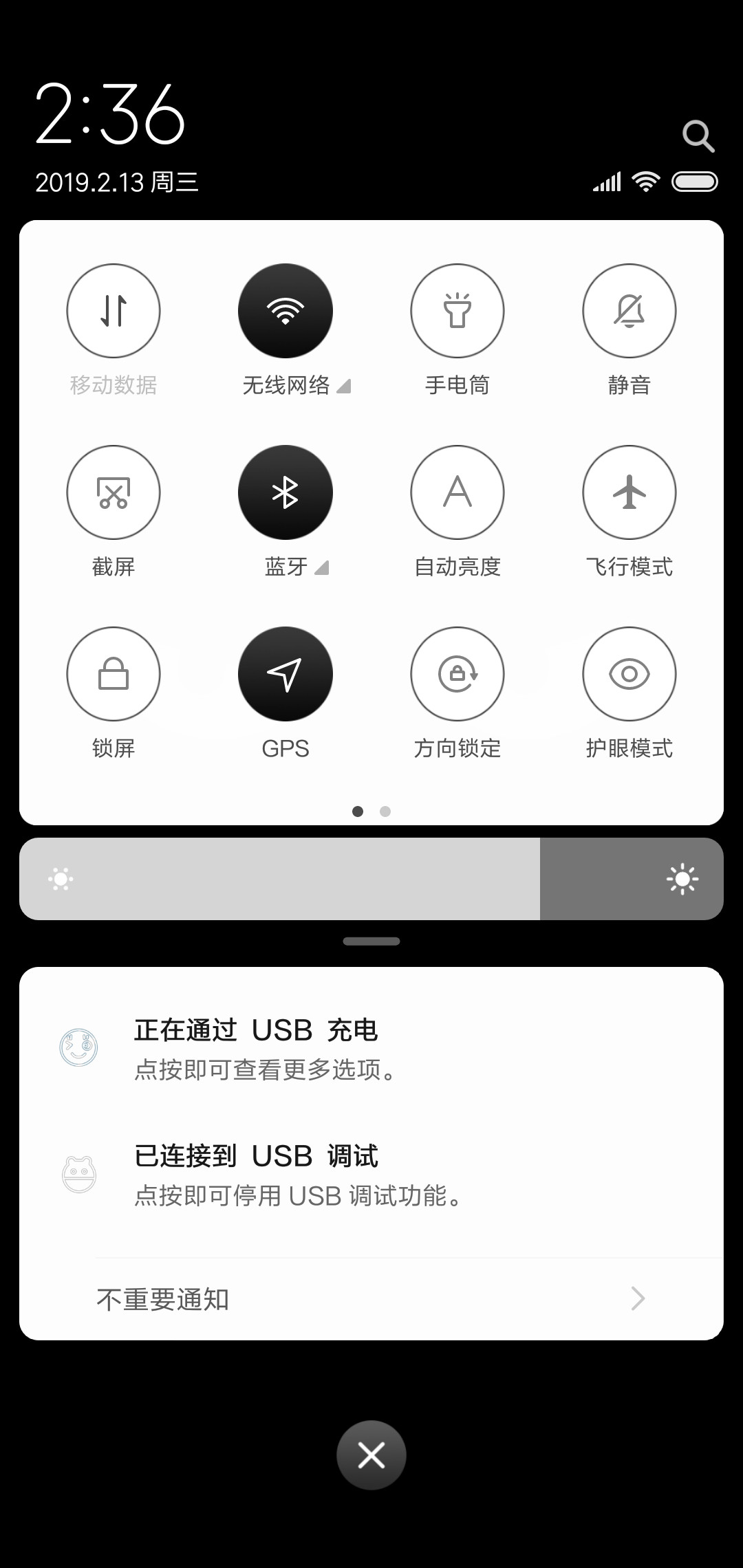
Task: Toggle mobile data (移动数据)
Action: (x=114, y=311)
